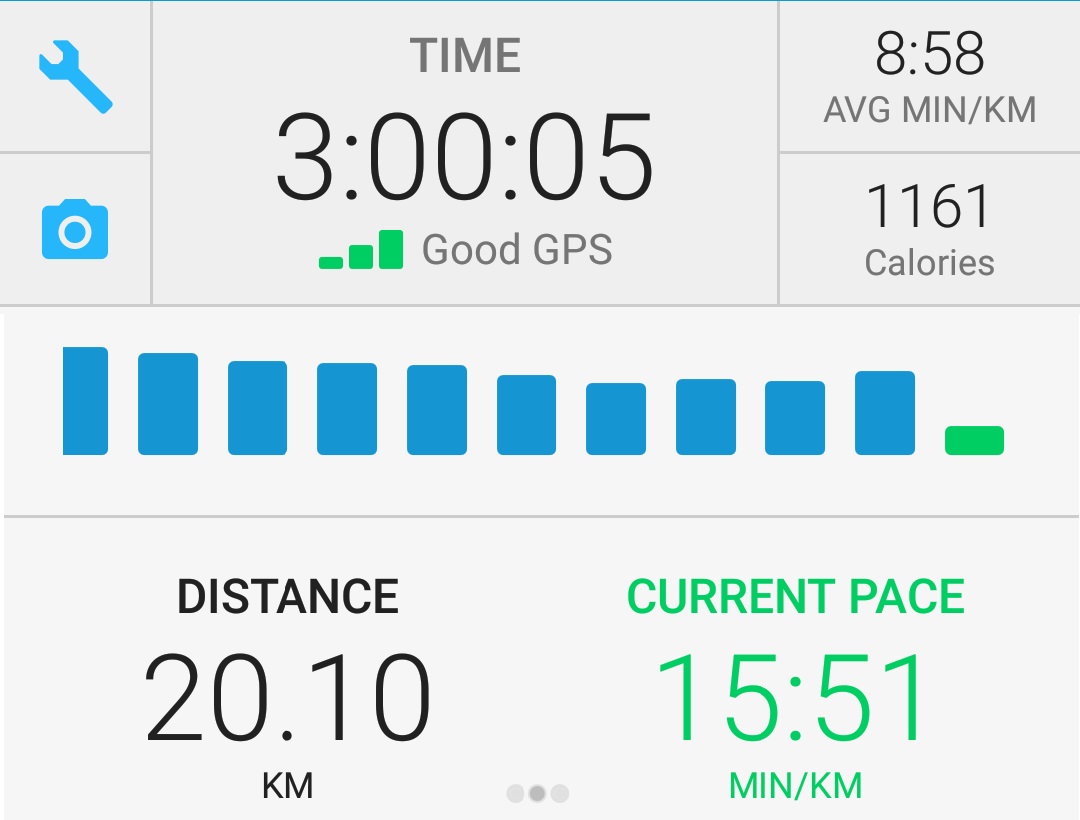Open the wrench settings icon
1080x820 pixels.
pos(75,77)
